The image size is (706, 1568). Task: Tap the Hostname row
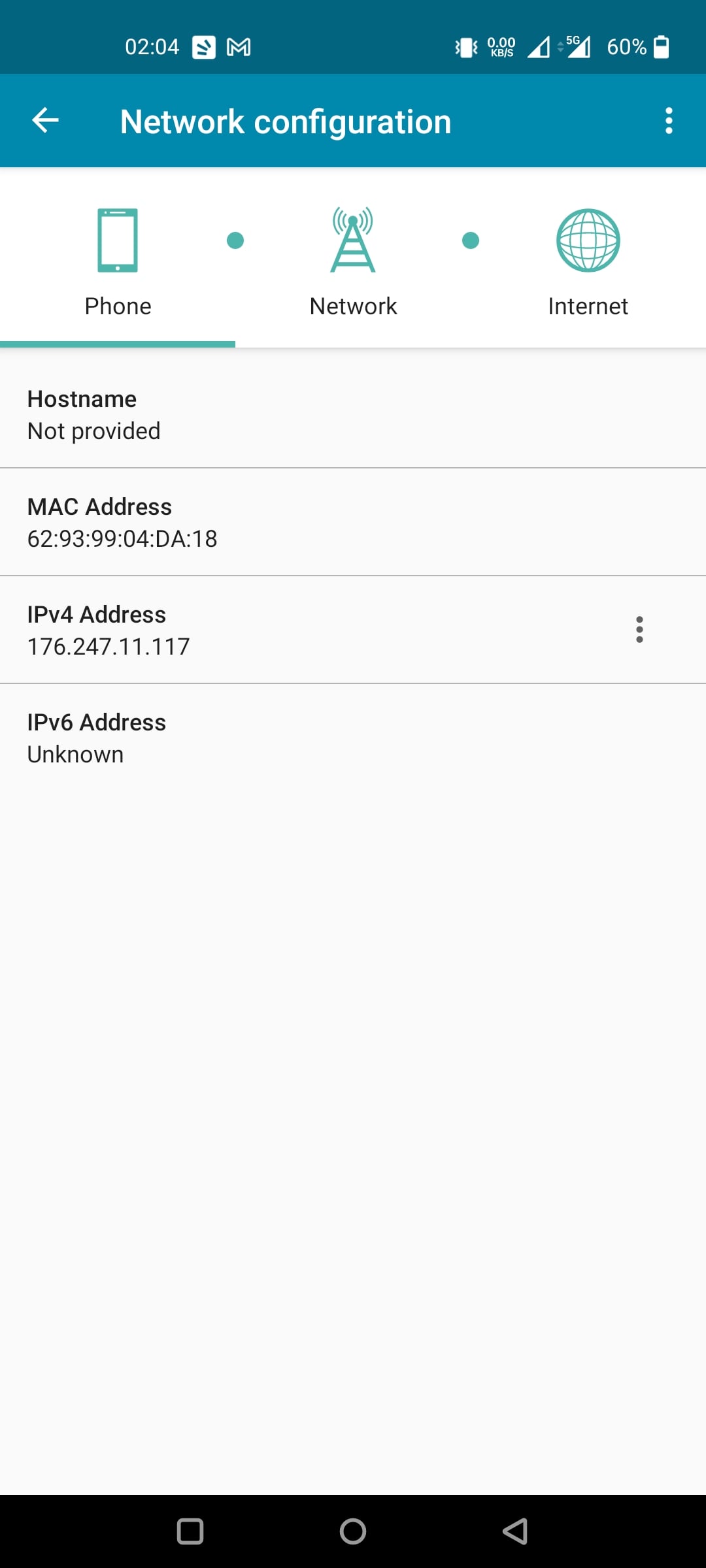point(353,414)
